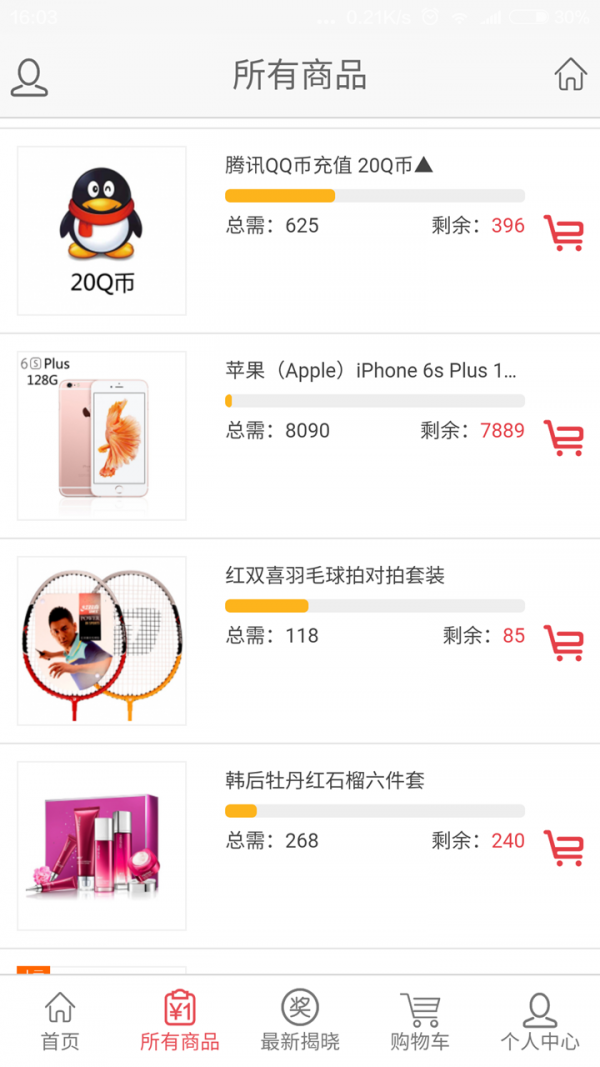This screenshot has height=1067, width=600.
Task: Add 腾讯QQ币充值 20Q币 to cart
Action: point(563,233)
